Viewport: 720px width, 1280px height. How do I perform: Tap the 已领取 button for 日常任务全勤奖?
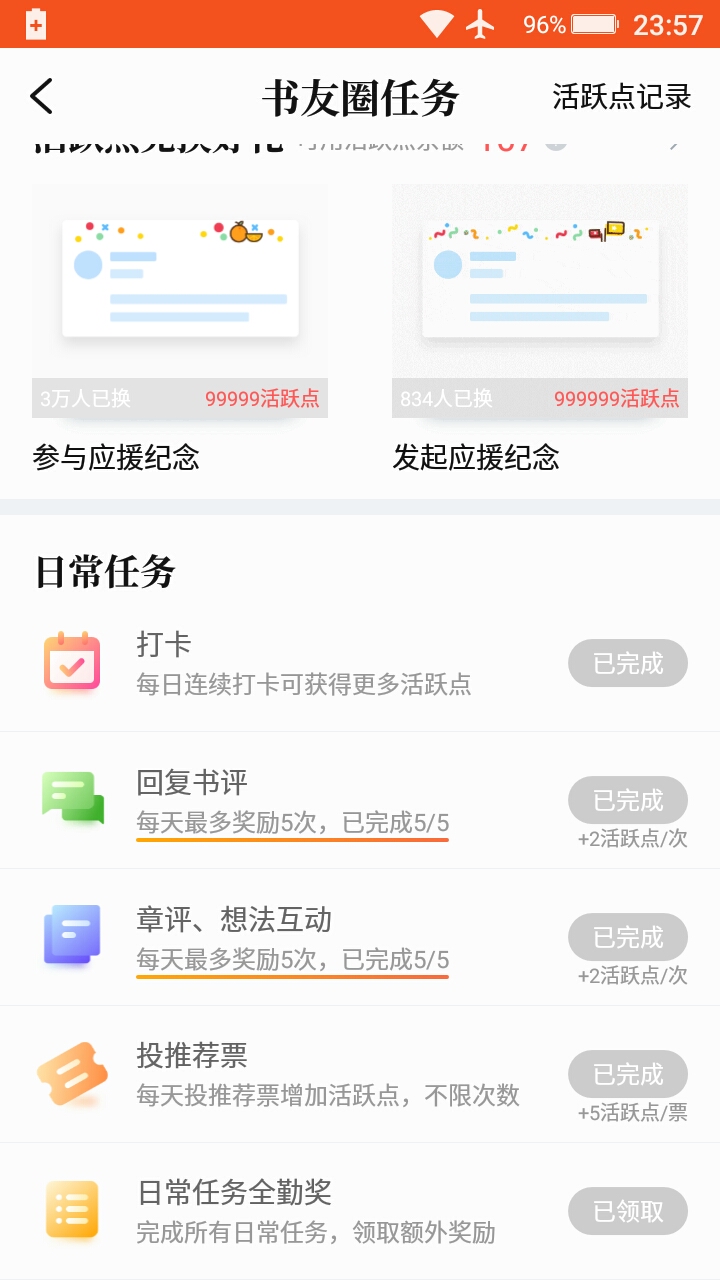tap(628, 1211)
